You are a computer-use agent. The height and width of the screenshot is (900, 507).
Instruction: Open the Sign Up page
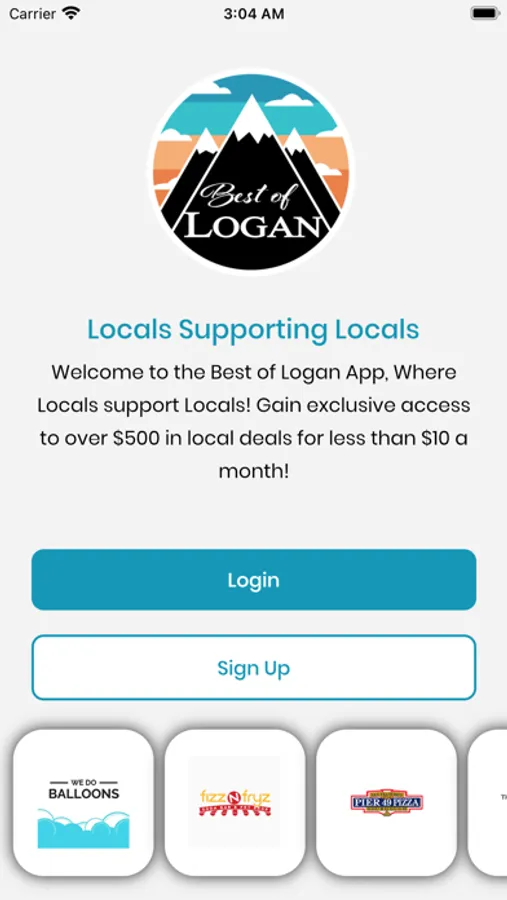[x=253, y=667]
